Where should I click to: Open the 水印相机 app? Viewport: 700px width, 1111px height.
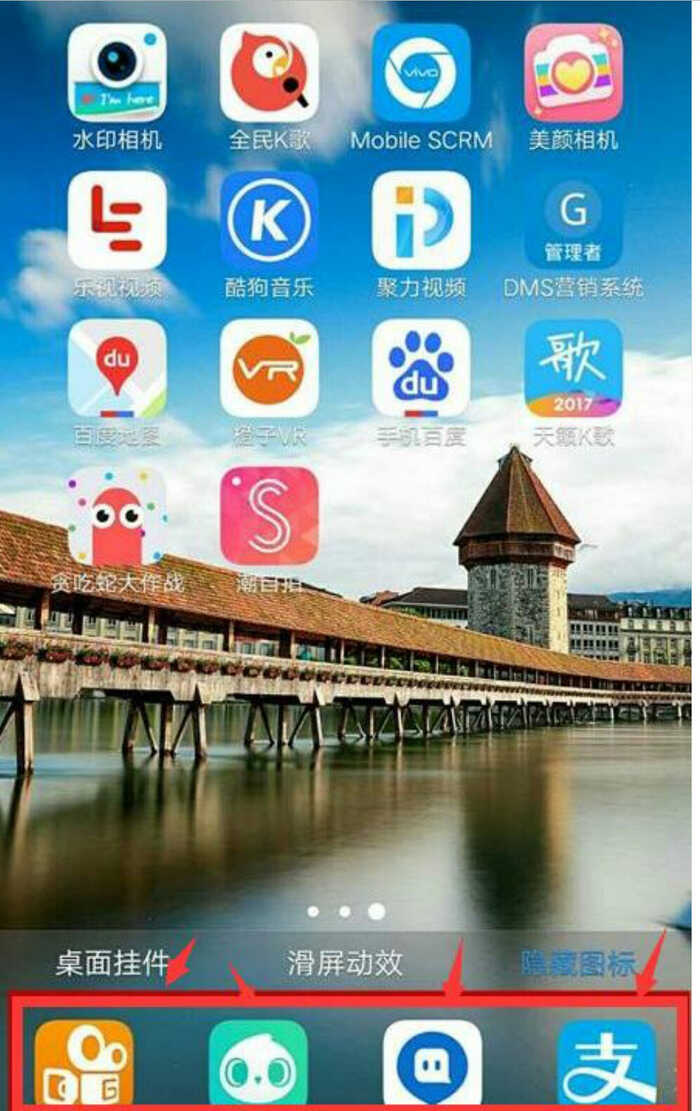(117, 73)
